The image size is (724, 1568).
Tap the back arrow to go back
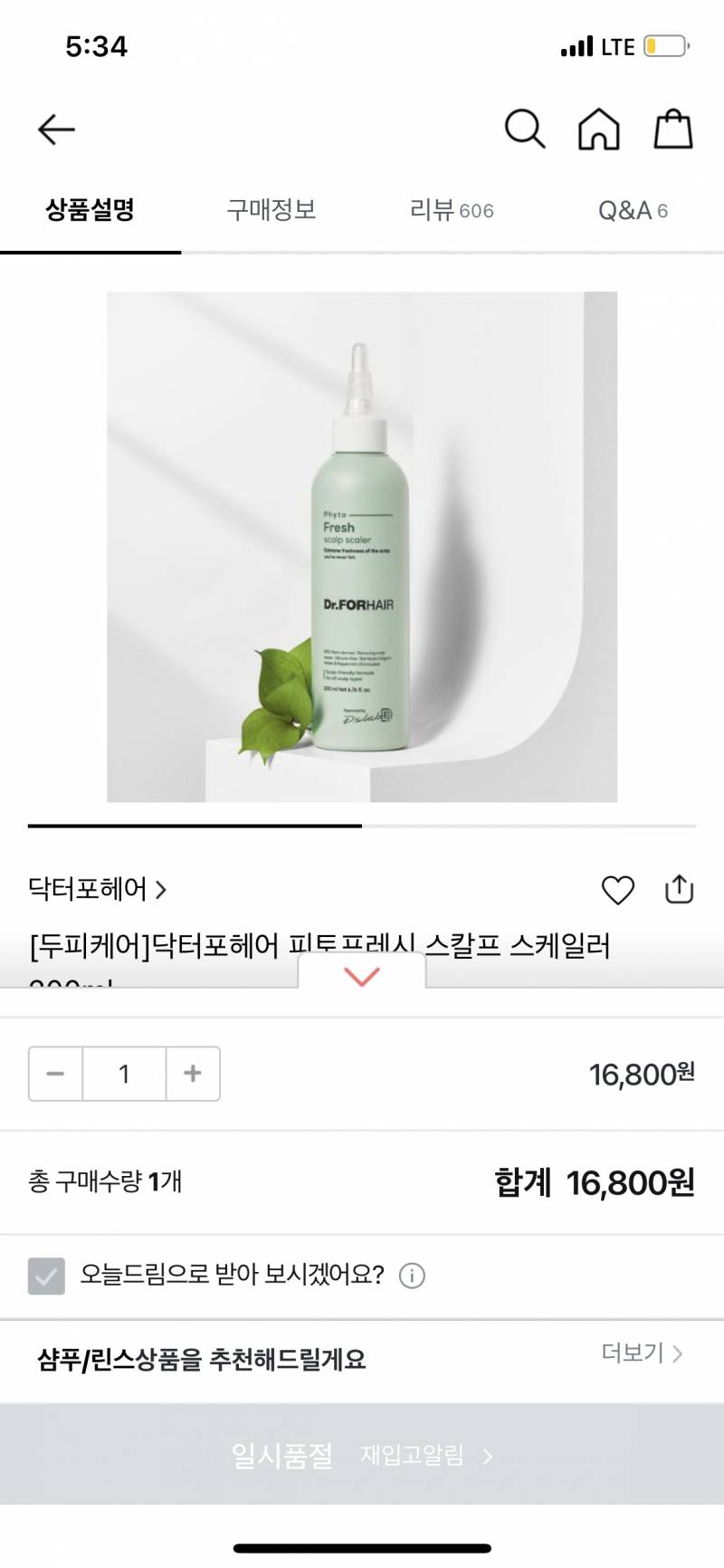[55, 129]
